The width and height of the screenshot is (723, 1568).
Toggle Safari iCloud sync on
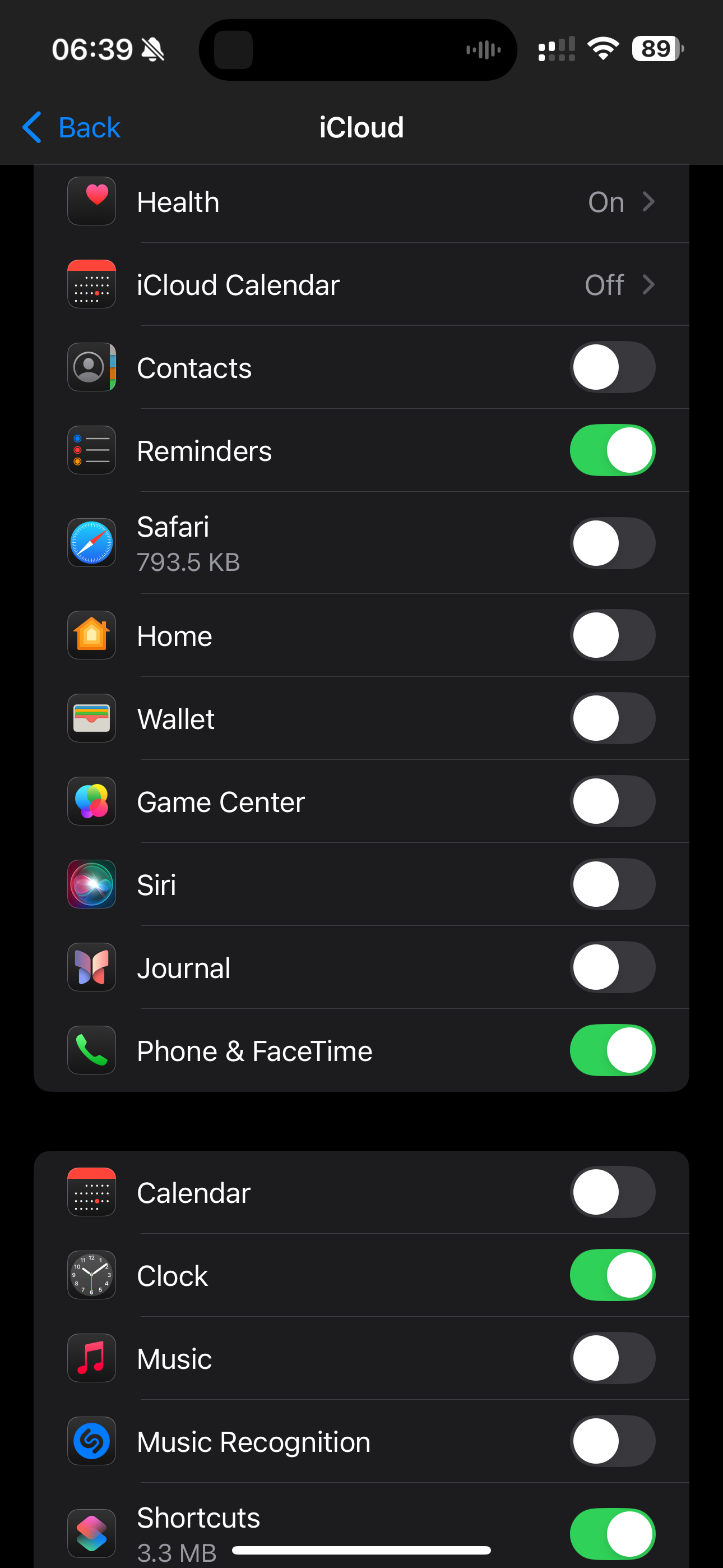coord(611,543)
